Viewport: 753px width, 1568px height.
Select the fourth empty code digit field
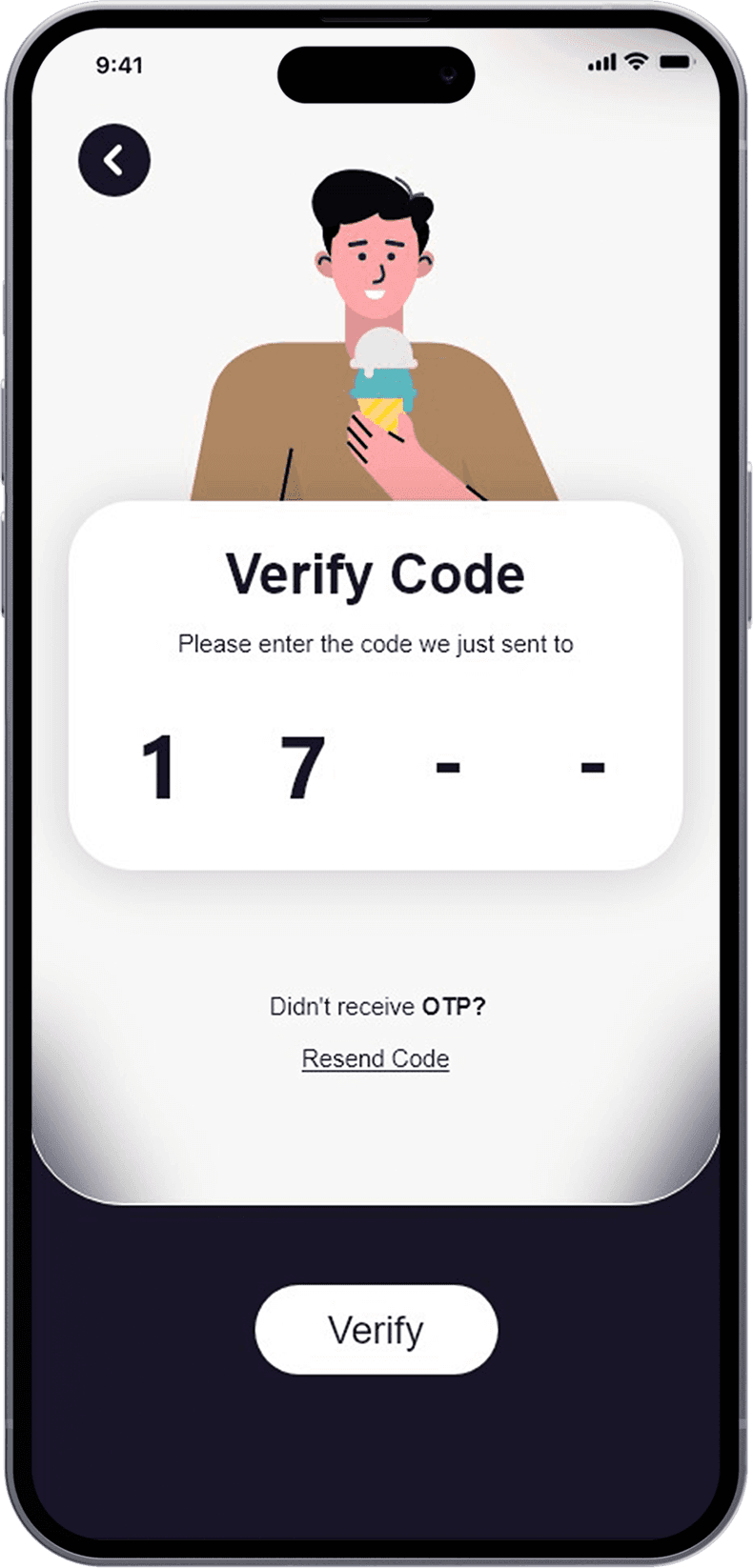(x=593, y=767)
